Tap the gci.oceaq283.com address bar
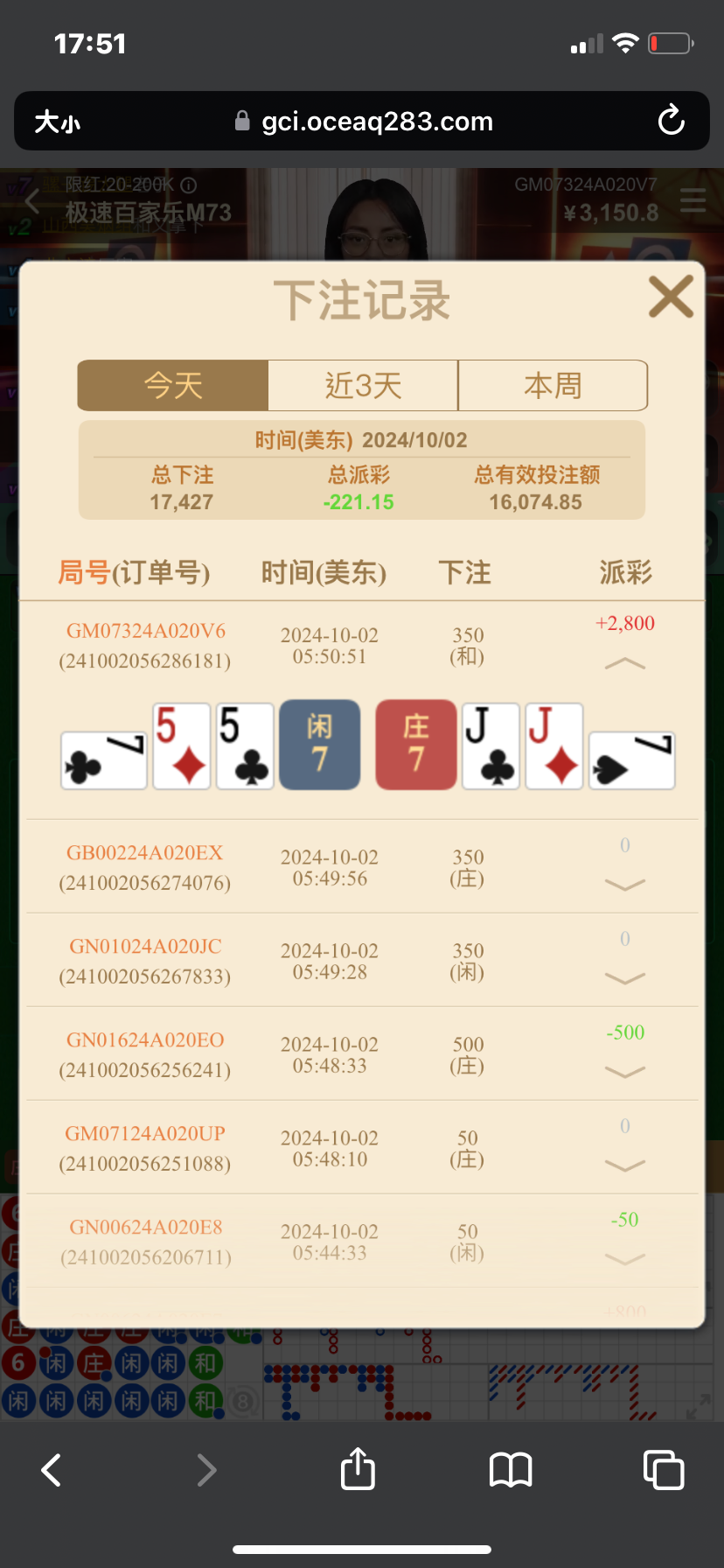Image resolution: width=724 pixels, height=1568 pixels. (x=367, y=121)
